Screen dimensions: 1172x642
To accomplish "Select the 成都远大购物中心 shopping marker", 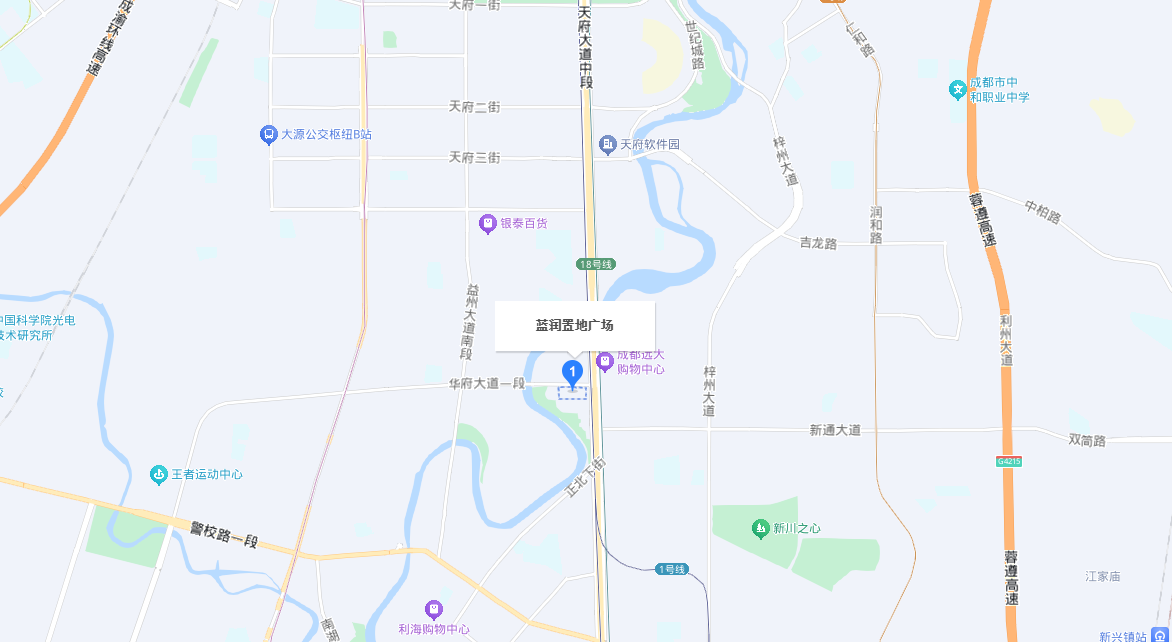I will pyautogui.click(x=604, y=362).
